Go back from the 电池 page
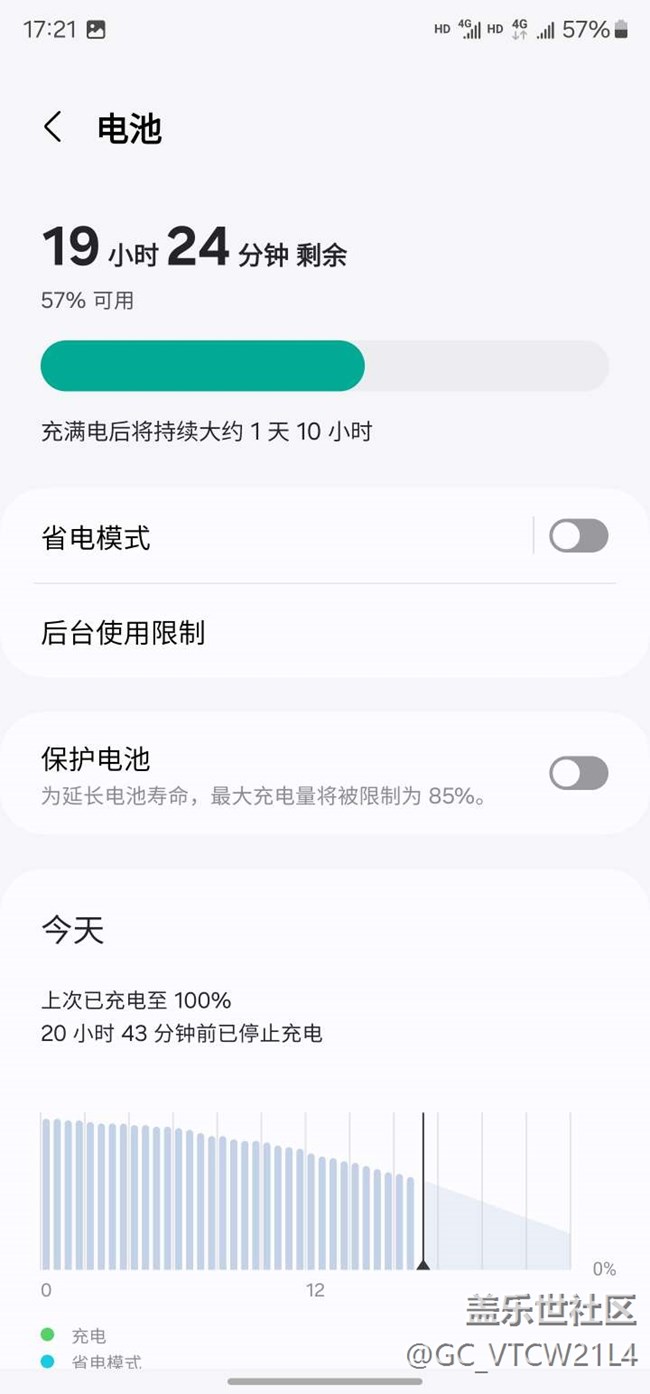 pyautogui.click(x=53, y=128)
